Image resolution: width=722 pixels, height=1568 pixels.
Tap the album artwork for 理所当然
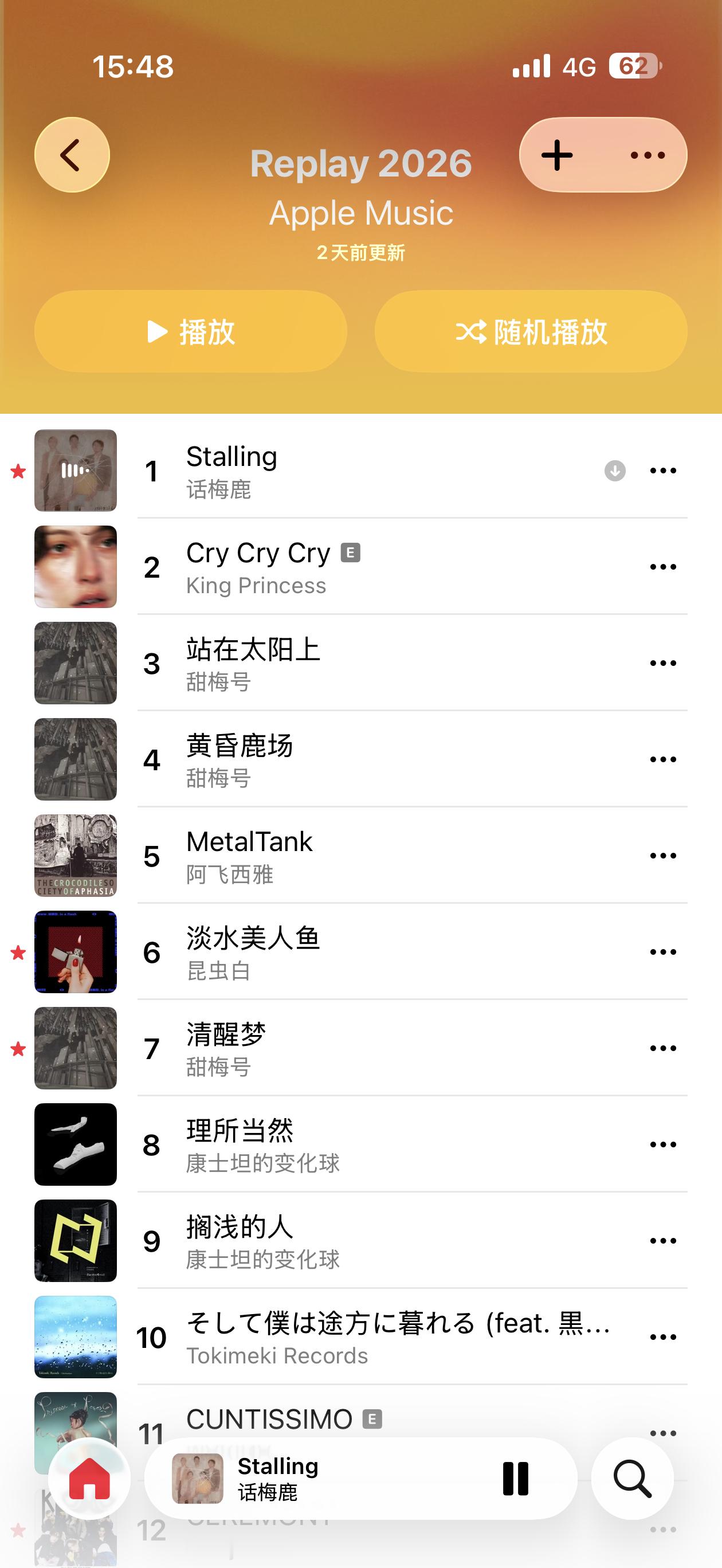(75, 1144)
